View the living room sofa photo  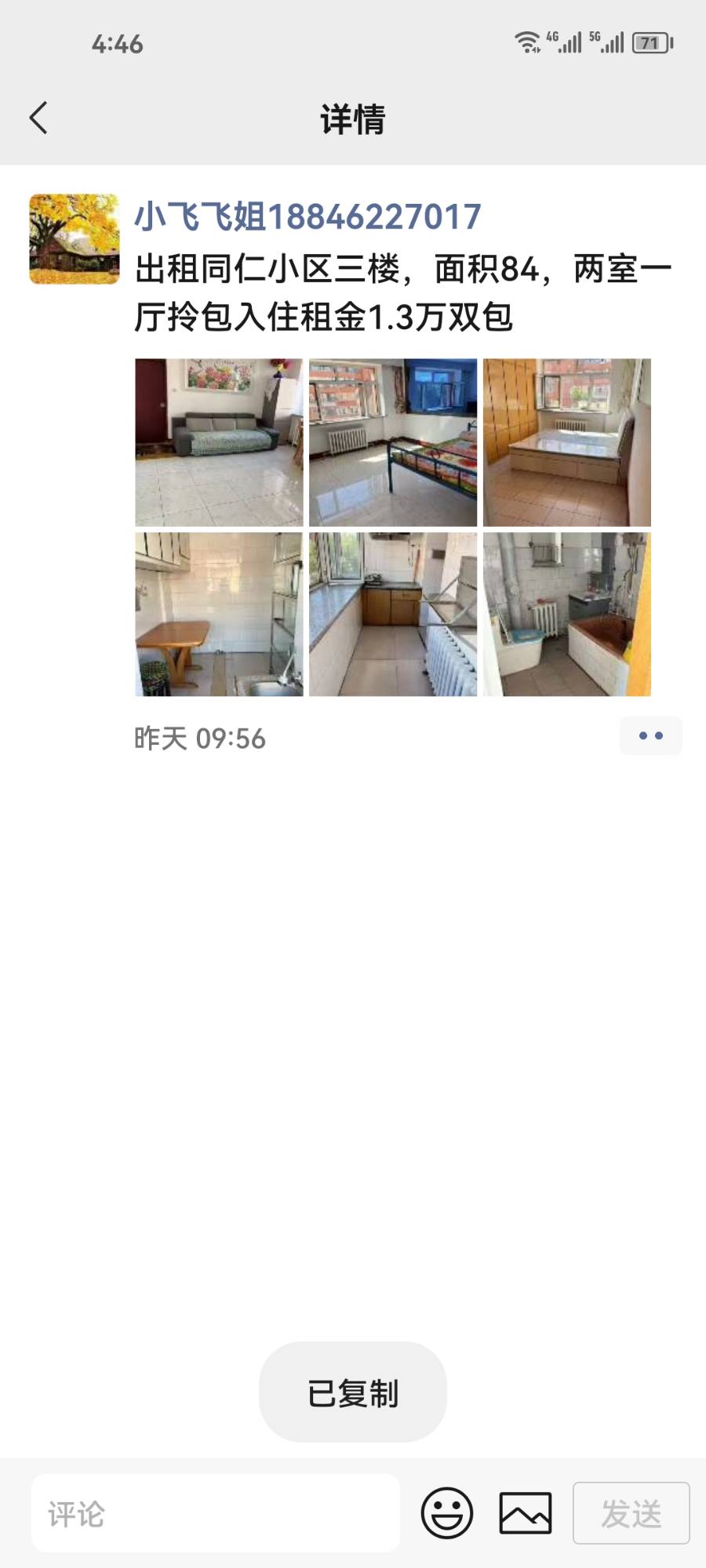[219, 442]
